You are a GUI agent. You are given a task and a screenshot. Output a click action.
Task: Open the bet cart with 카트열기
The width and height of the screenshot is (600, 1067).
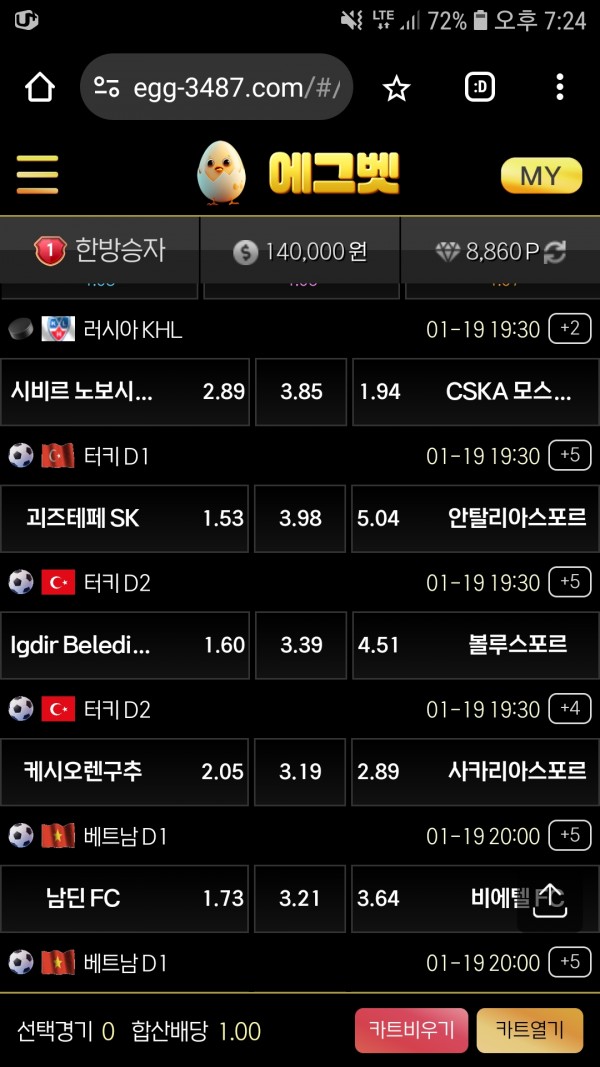click(530, 1030)
